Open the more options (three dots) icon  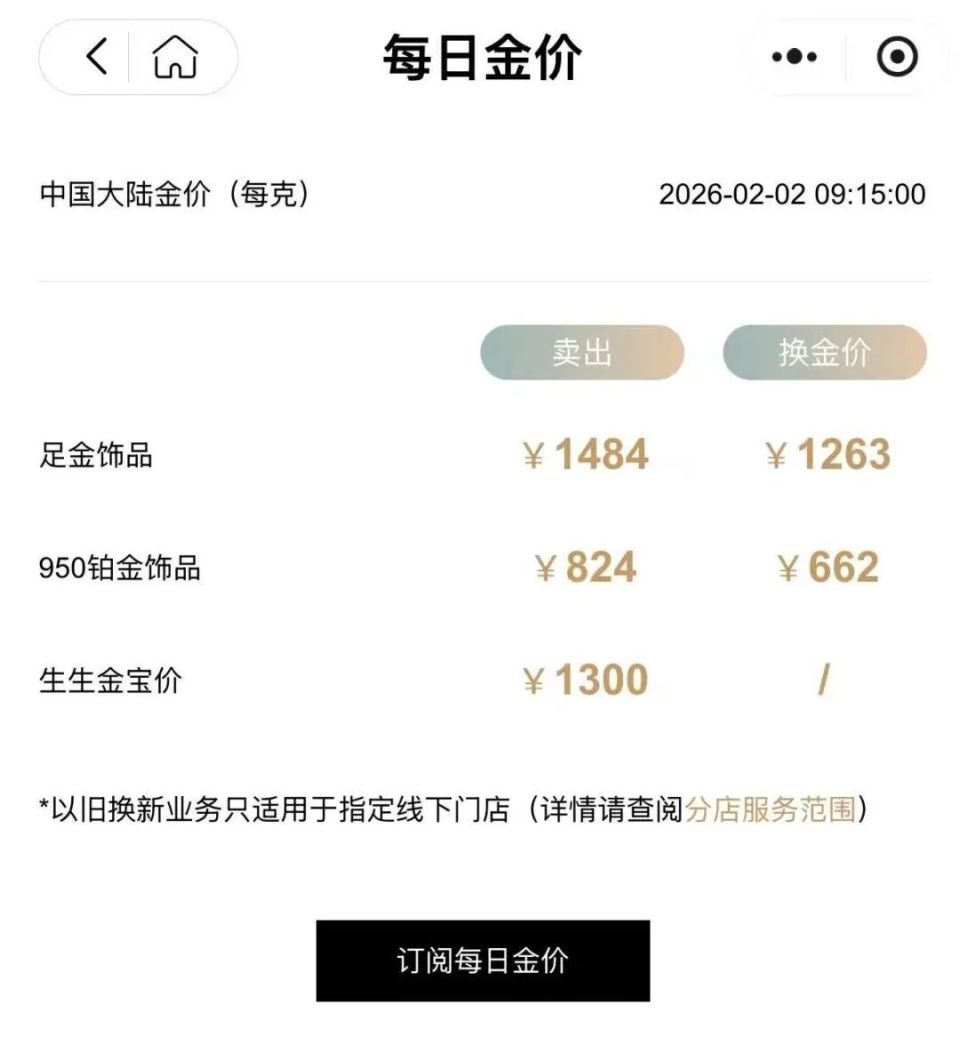(x=793, y=55)
